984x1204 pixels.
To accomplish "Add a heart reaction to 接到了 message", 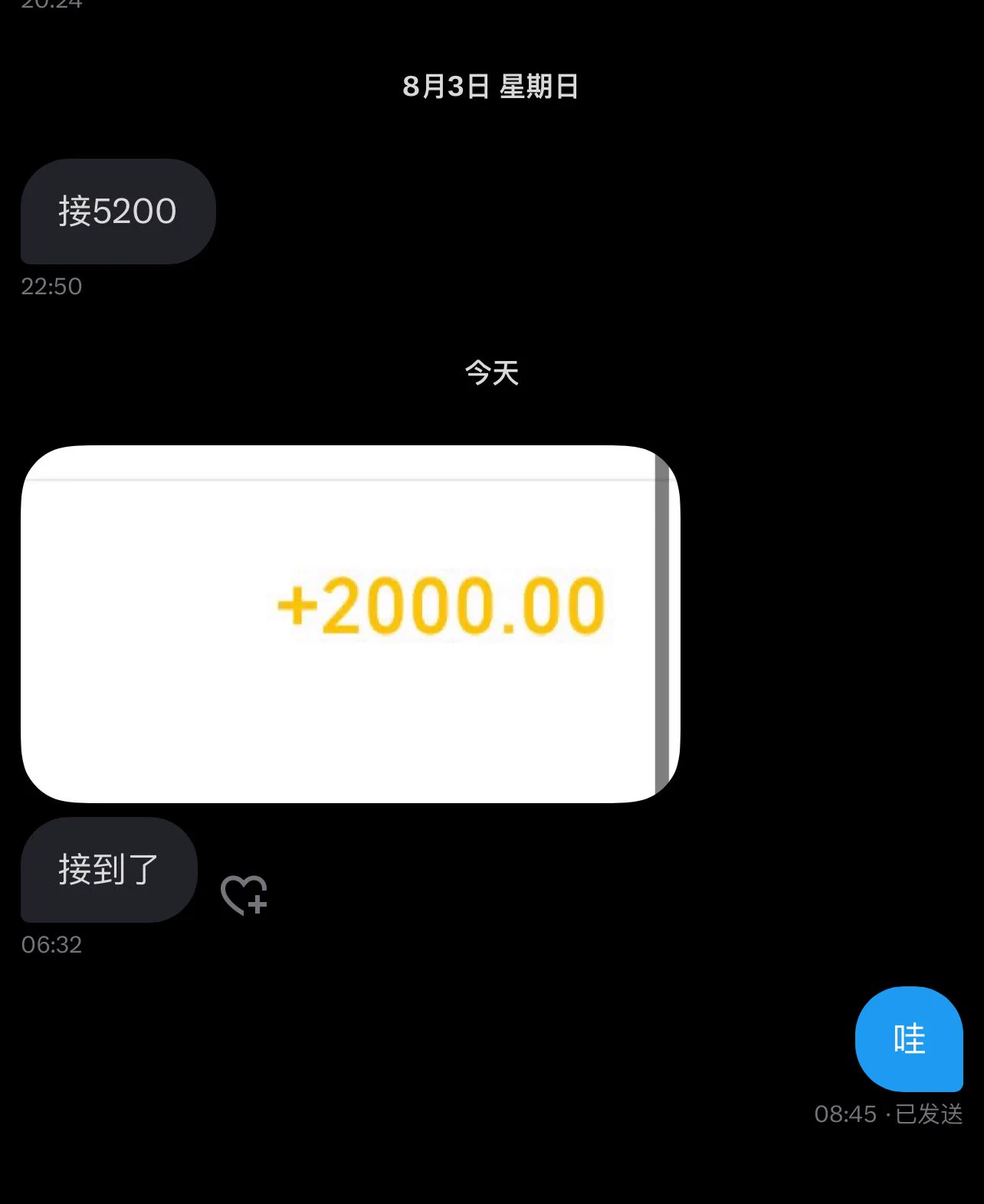I will [x=244, y=894].
